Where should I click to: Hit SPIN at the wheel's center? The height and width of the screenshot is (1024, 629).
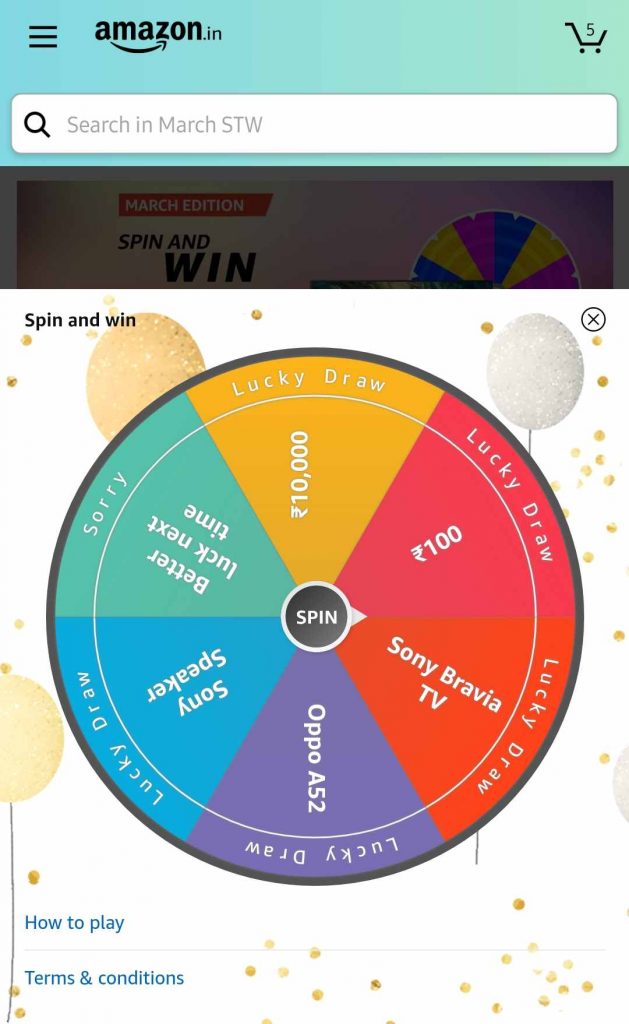[x=317, y=617]
